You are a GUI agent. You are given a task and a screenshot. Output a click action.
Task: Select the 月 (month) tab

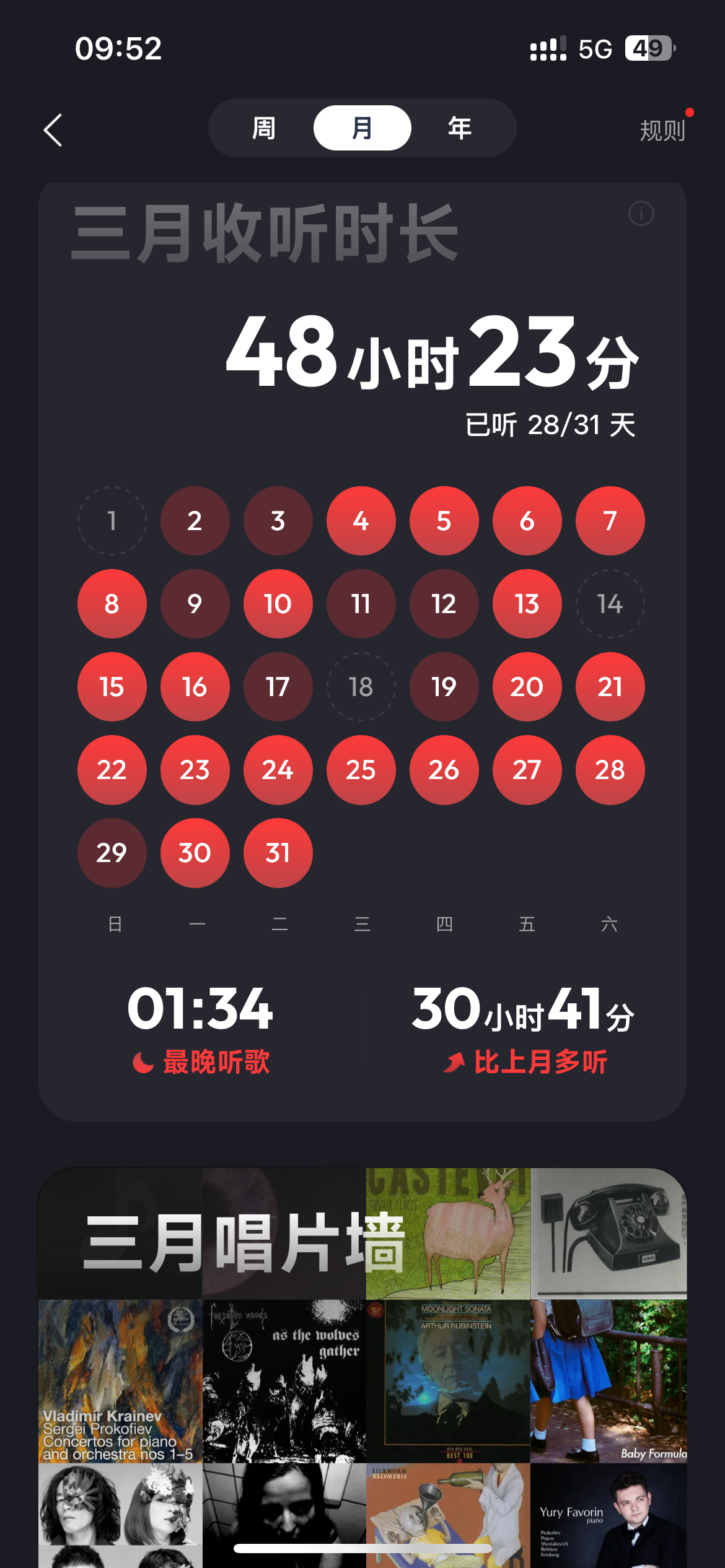pyautogui.click(x=362, y=128)
